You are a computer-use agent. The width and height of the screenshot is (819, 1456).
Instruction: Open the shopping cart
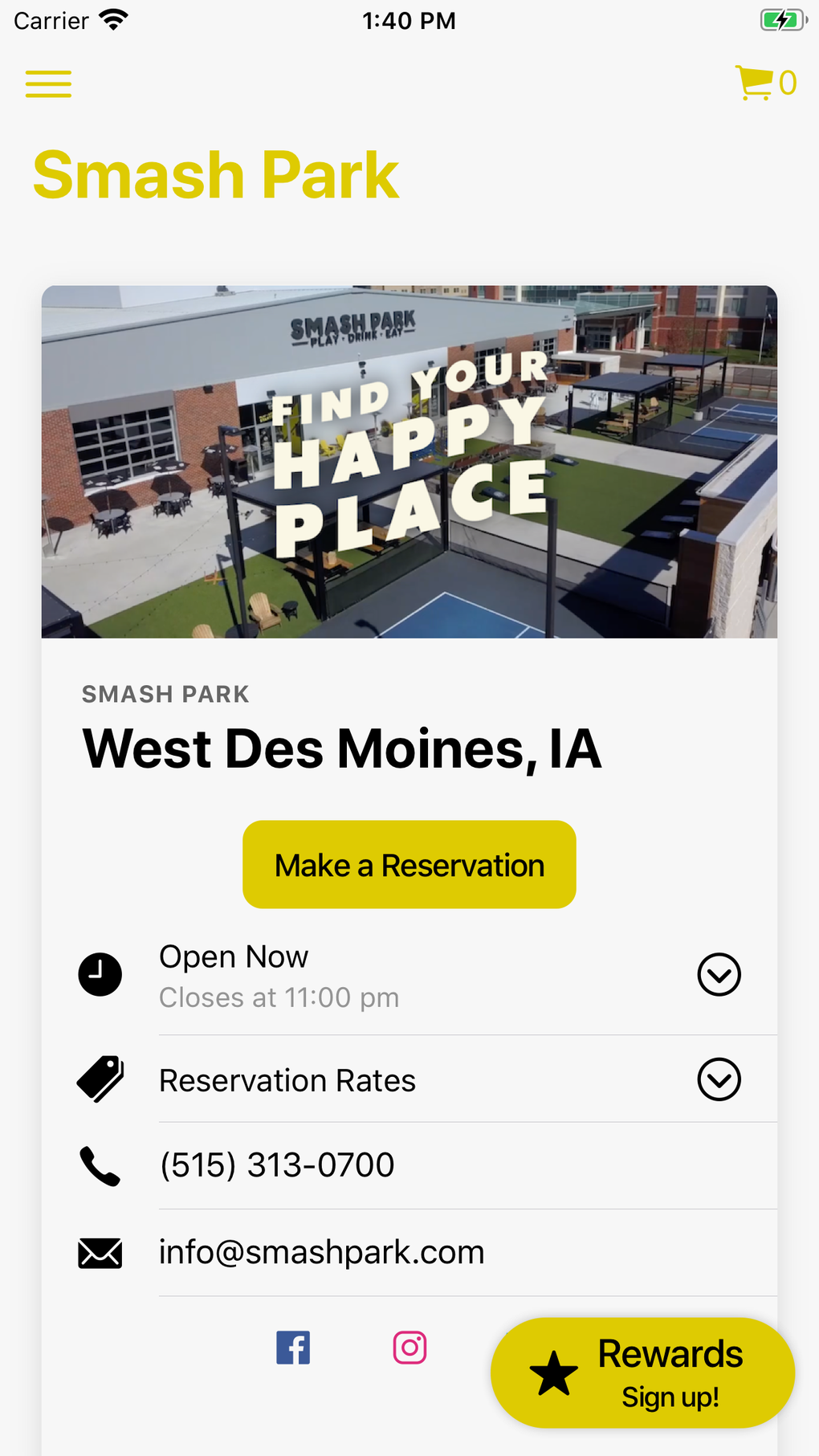tap(766, 83)
